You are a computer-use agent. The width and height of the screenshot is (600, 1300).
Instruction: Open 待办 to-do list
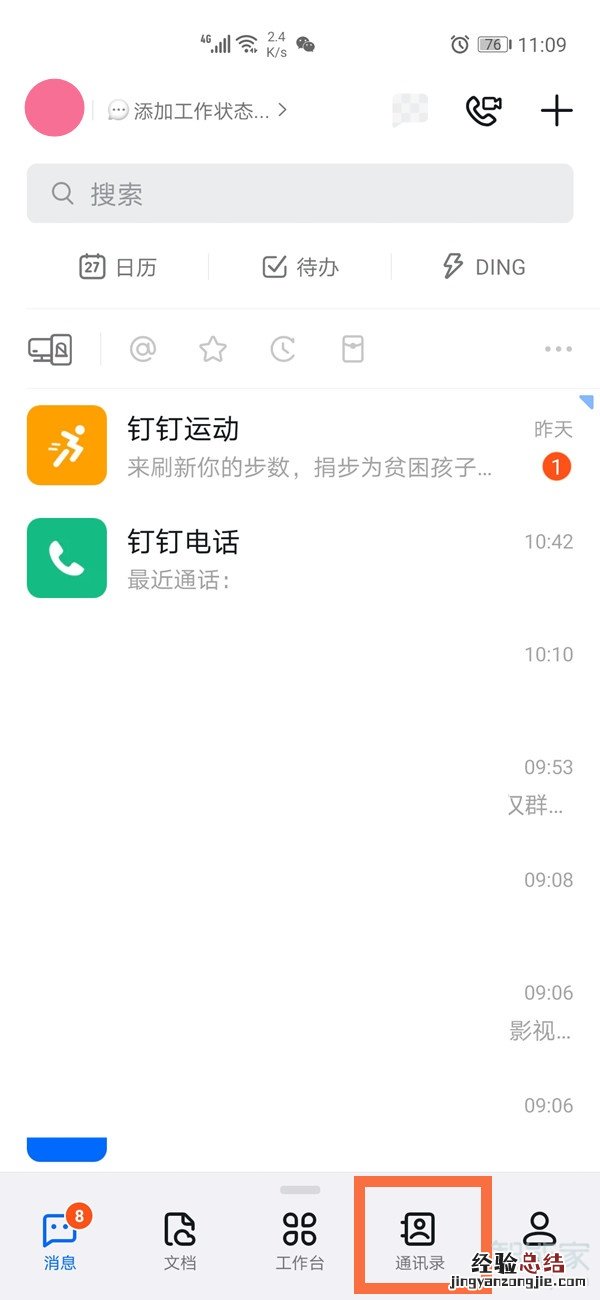[300, 267]
